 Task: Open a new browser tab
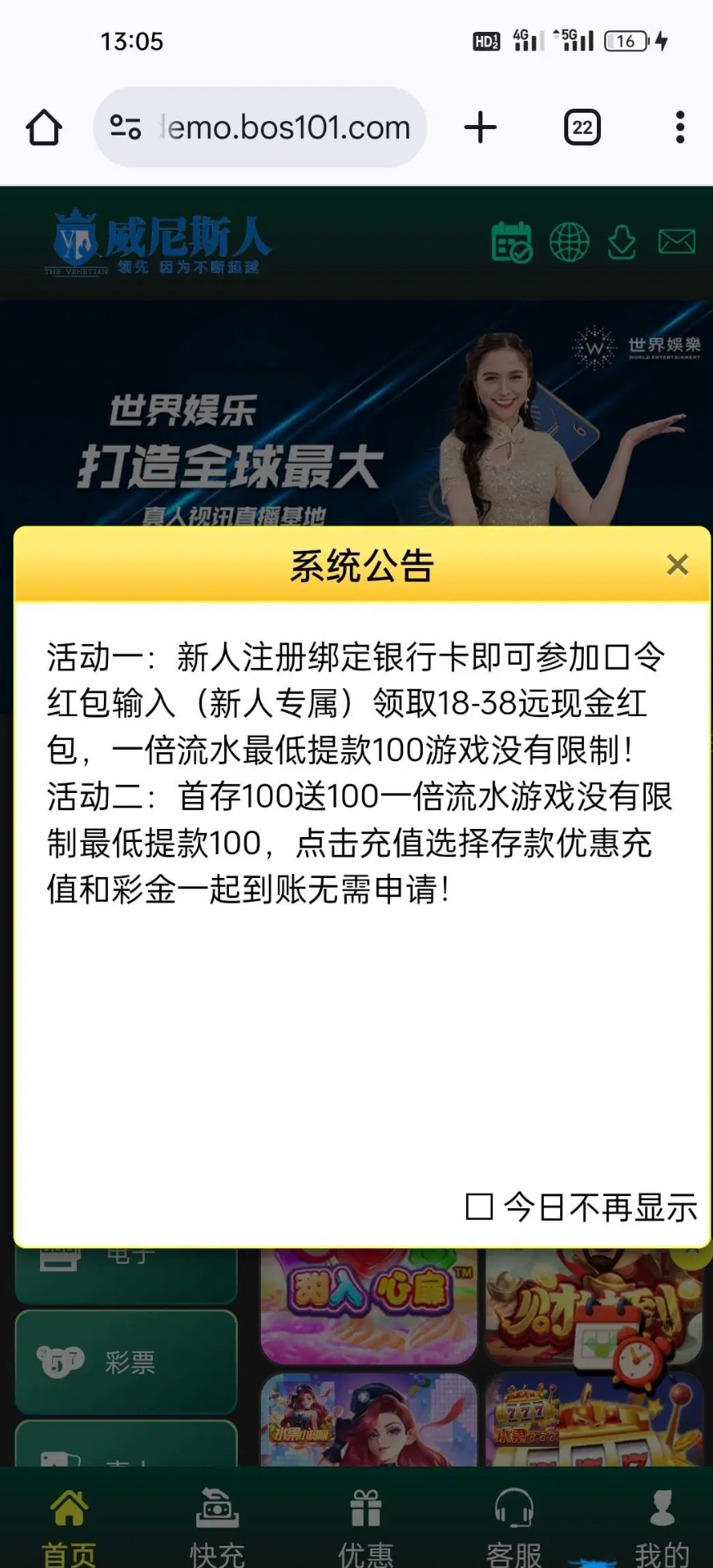(x=481, y=128)
